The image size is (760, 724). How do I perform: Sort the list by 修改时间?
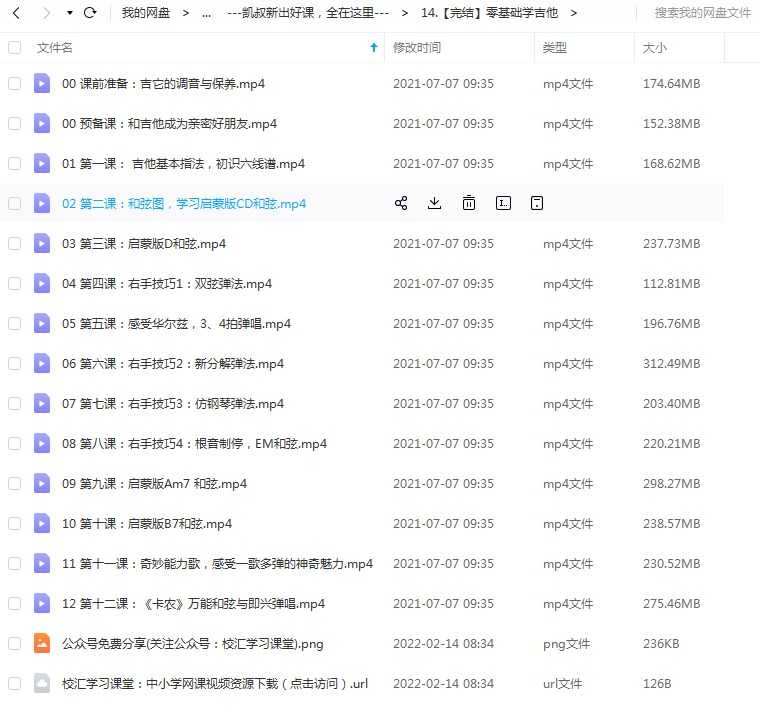(x=417, y=48)
